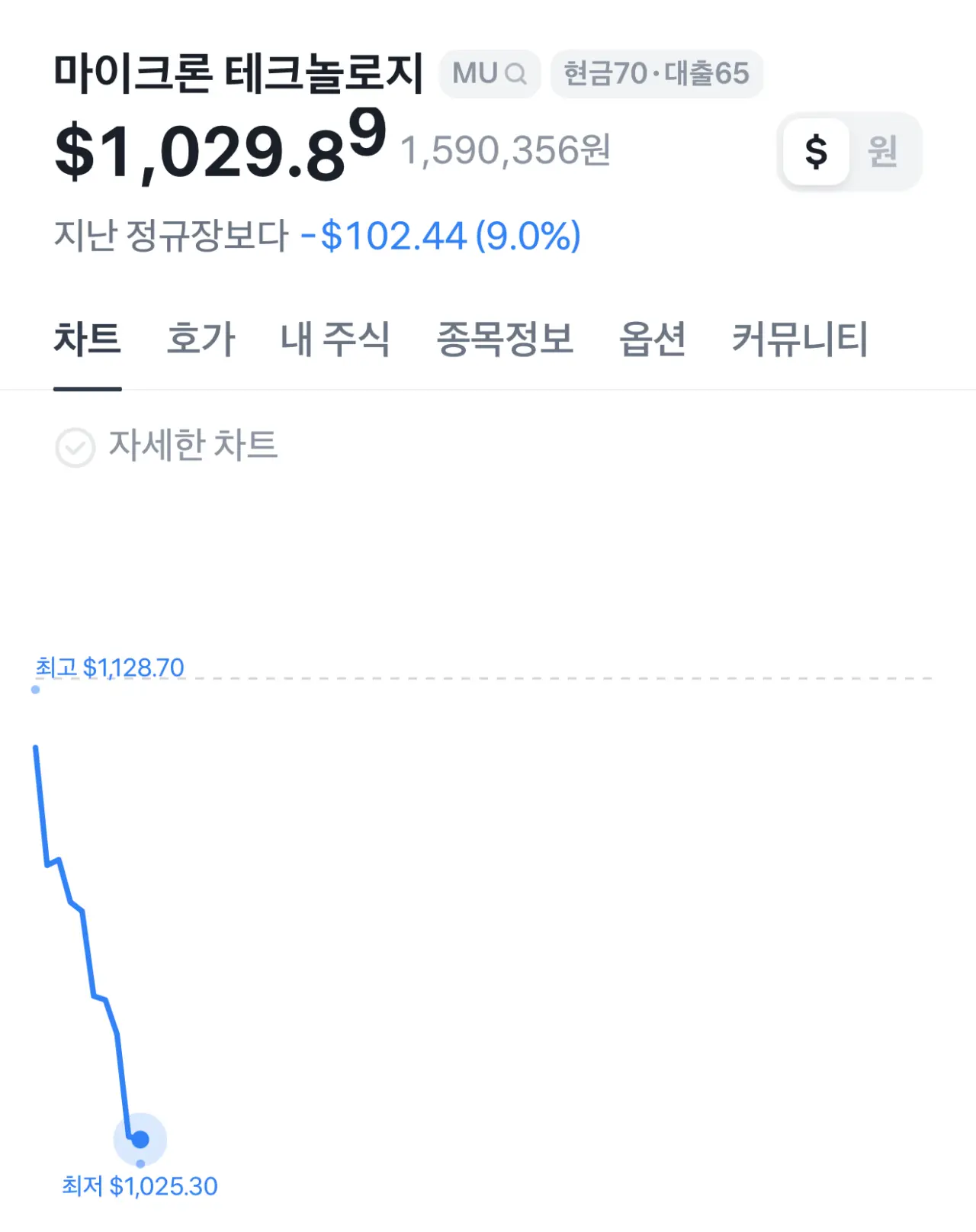This screenshot has height=1232, width=976.
Task: View the 옵션 tab
Action: point(653,338)
